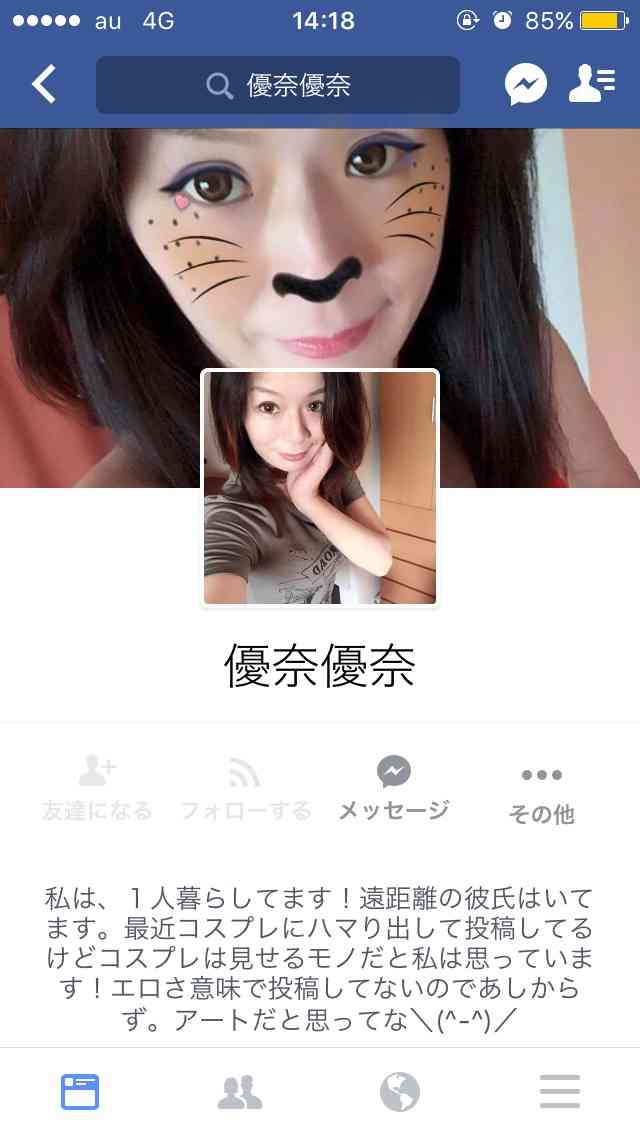
Task: Open the notifications globe tab
Action: click(400, 1091)
